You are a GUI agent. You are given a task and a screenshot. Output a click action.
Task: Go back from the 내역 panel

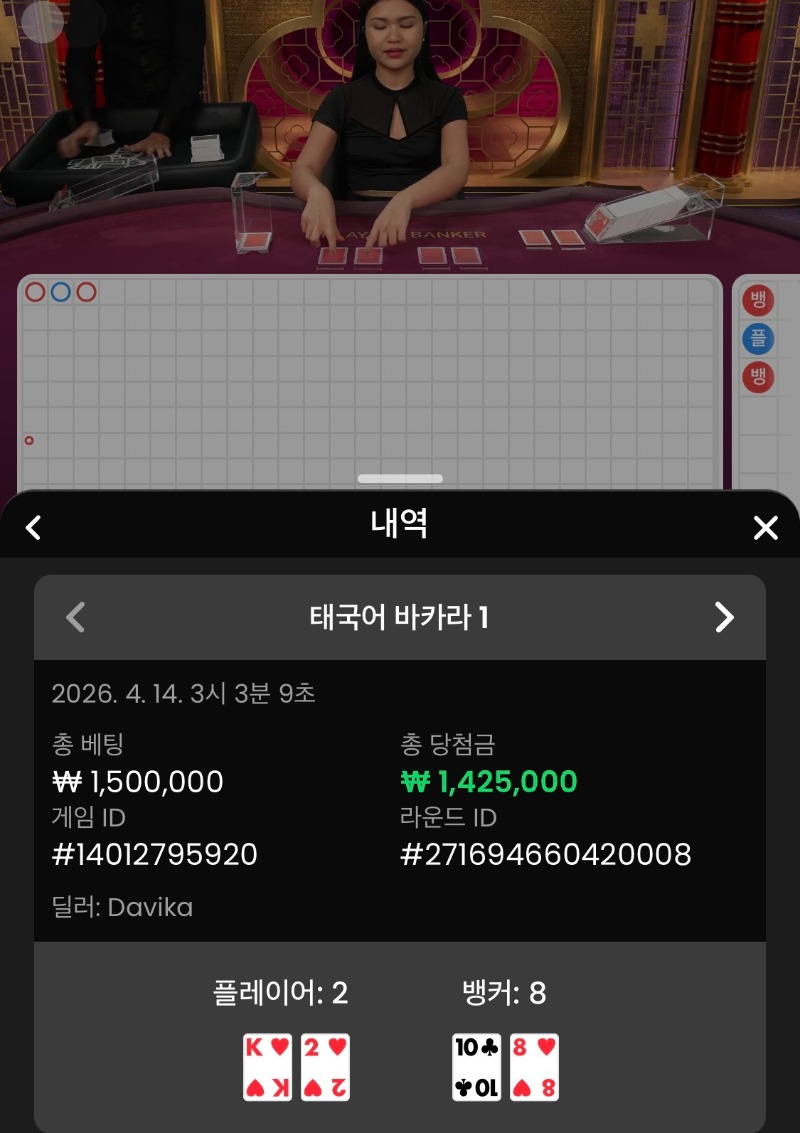pyautogui.click(x=34, y=527)
